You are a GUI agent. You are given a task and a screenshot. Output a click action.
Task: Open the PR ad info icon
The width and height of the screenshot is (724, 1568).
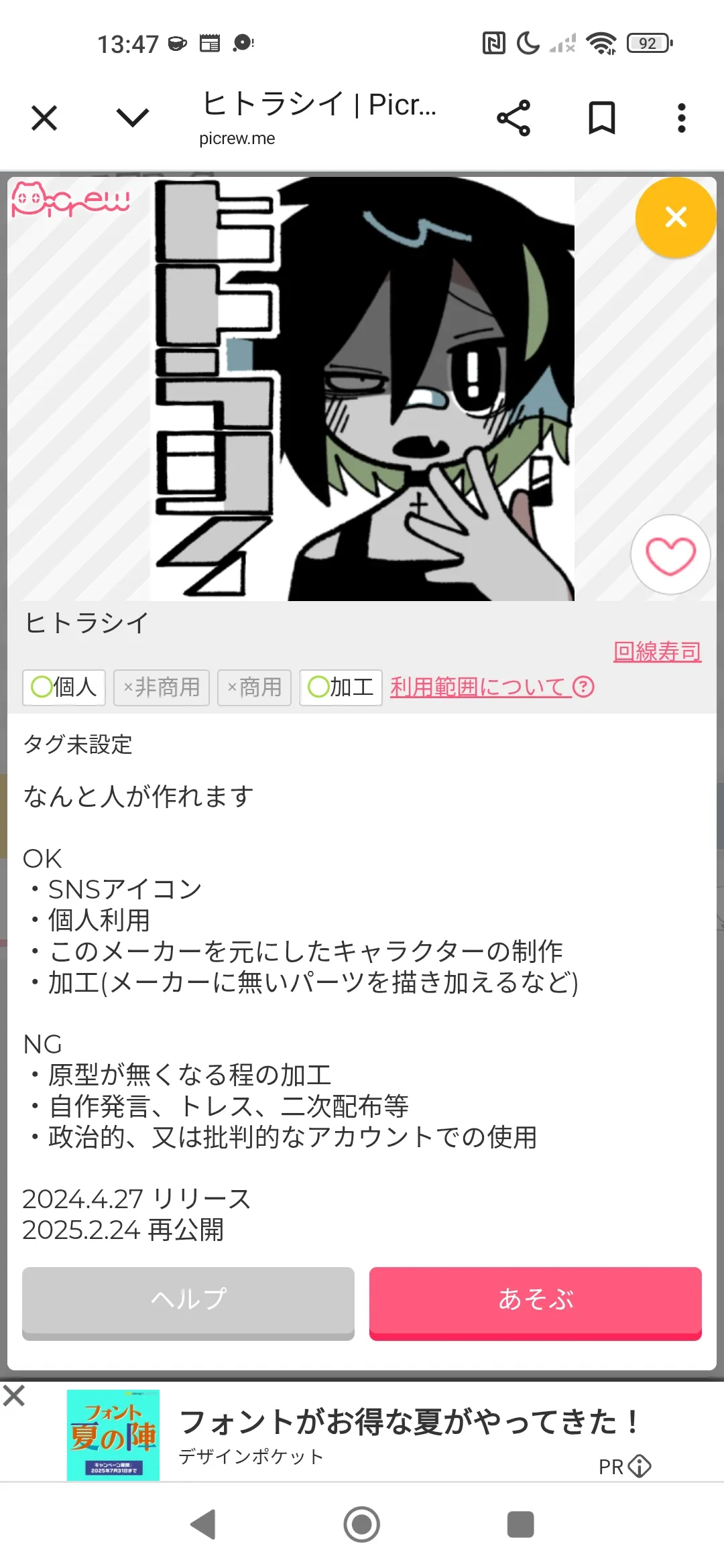[640, 1466]
